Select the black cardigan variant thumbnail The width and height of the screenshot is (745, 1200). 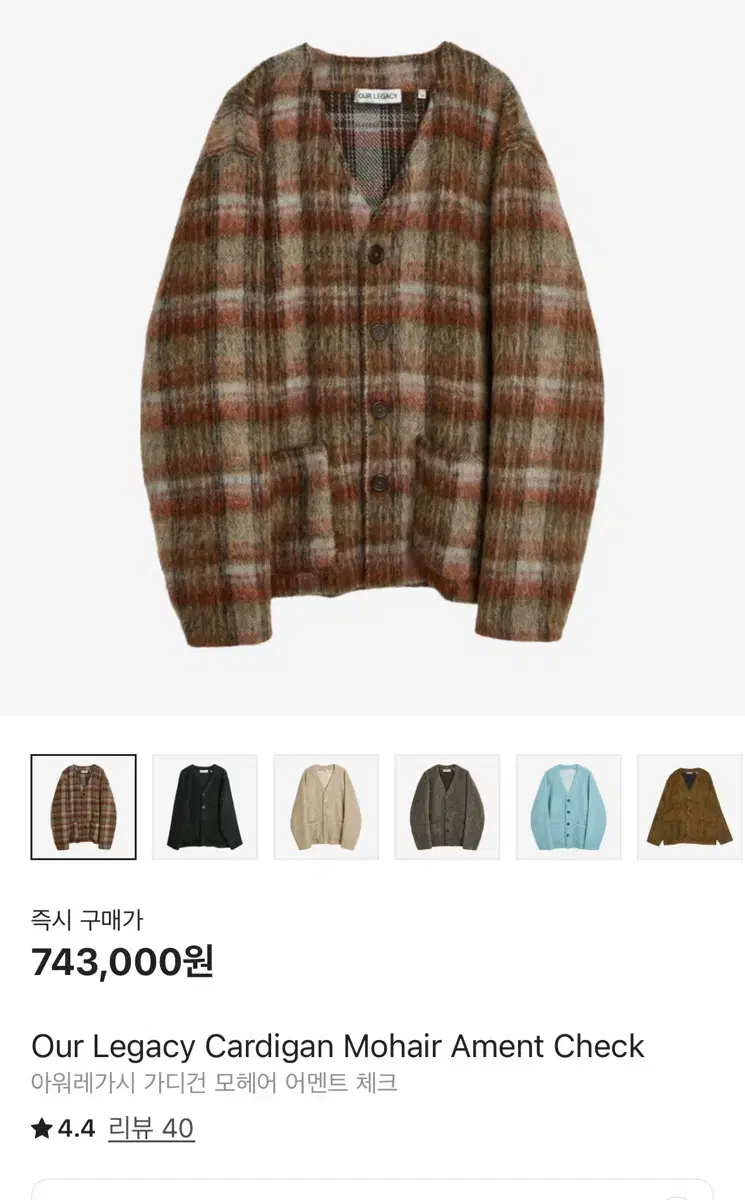tap(204, 805)
